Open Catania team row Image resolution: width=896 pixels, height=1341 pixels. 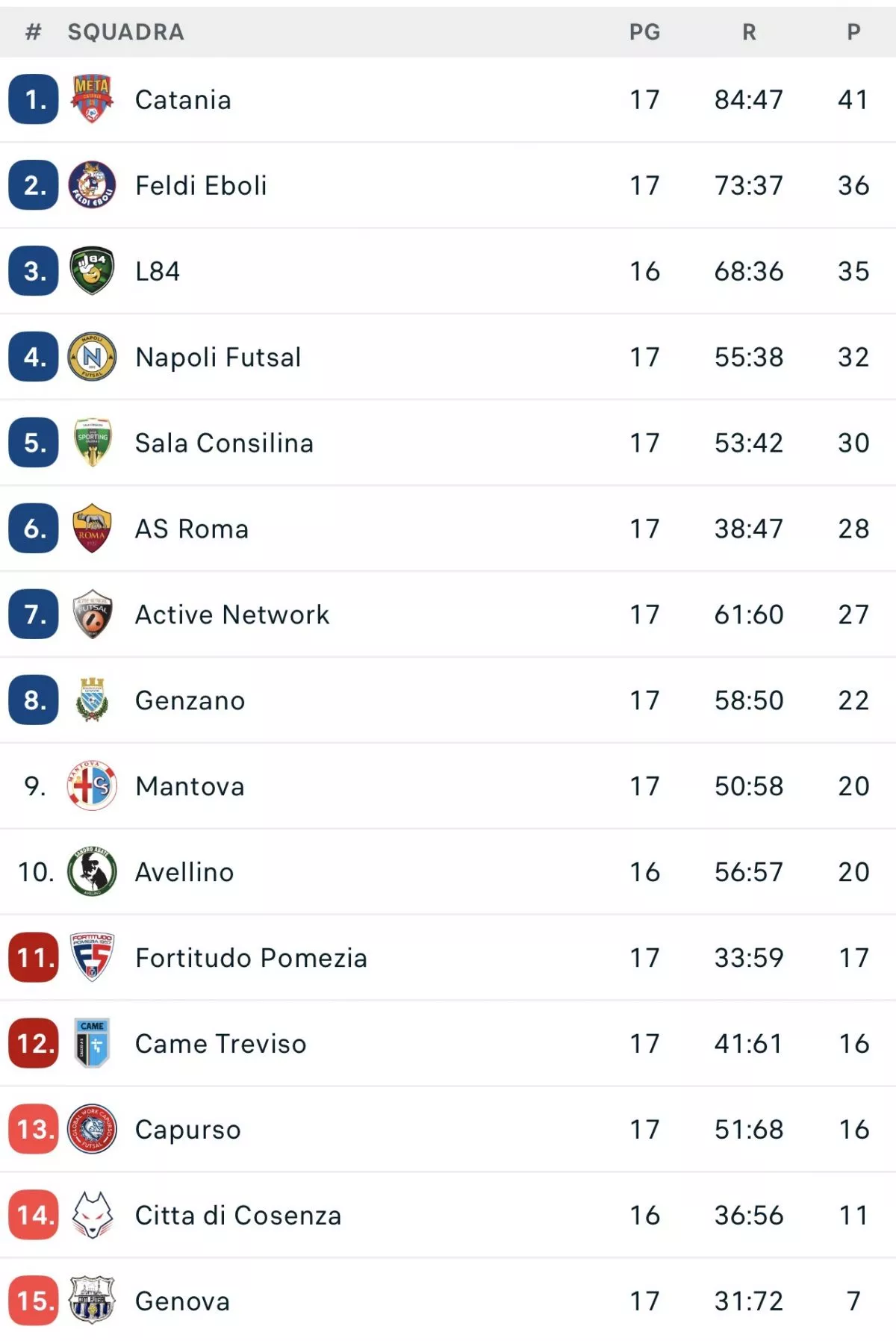pos(183,99)
